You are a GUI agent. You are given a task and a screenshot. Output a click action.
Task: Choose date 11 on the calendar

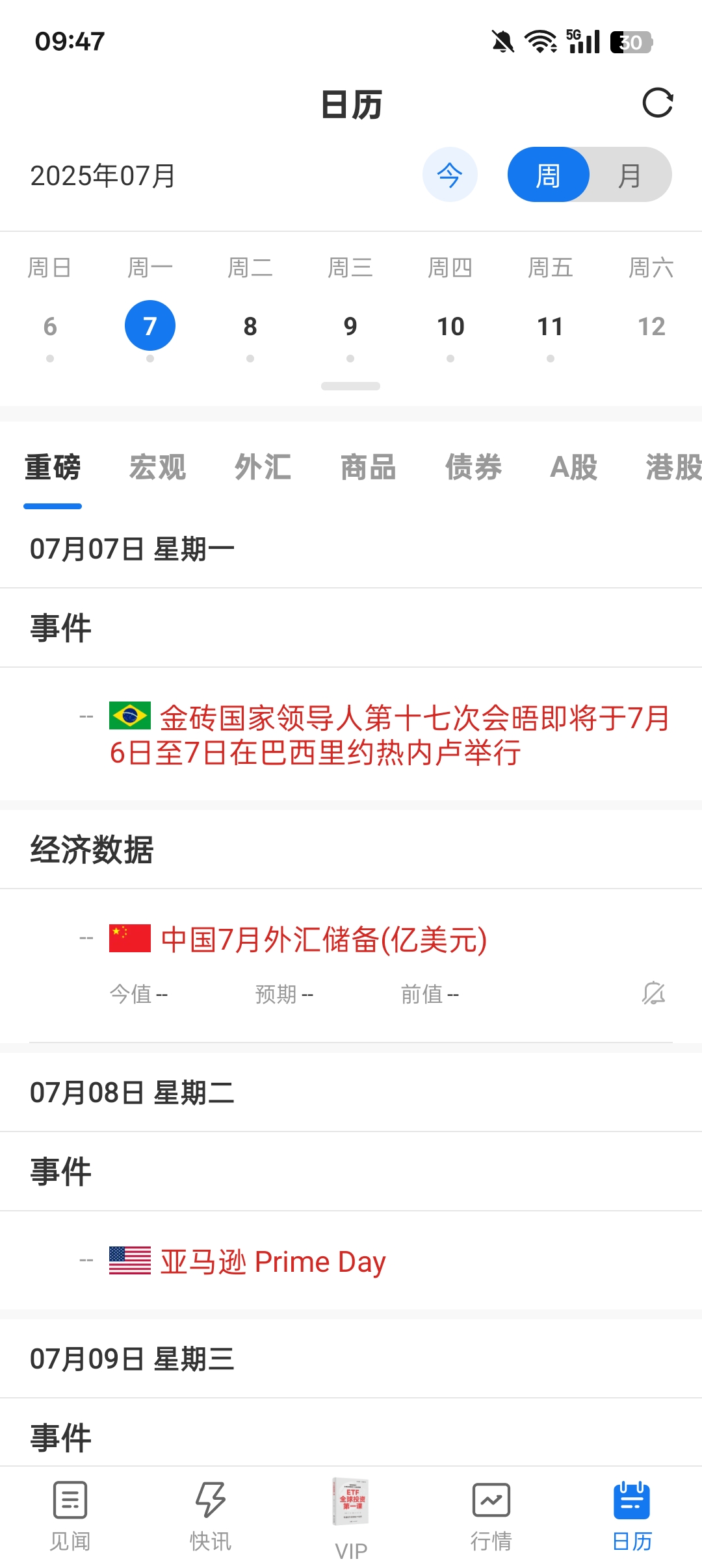click(x=550, y=326)
